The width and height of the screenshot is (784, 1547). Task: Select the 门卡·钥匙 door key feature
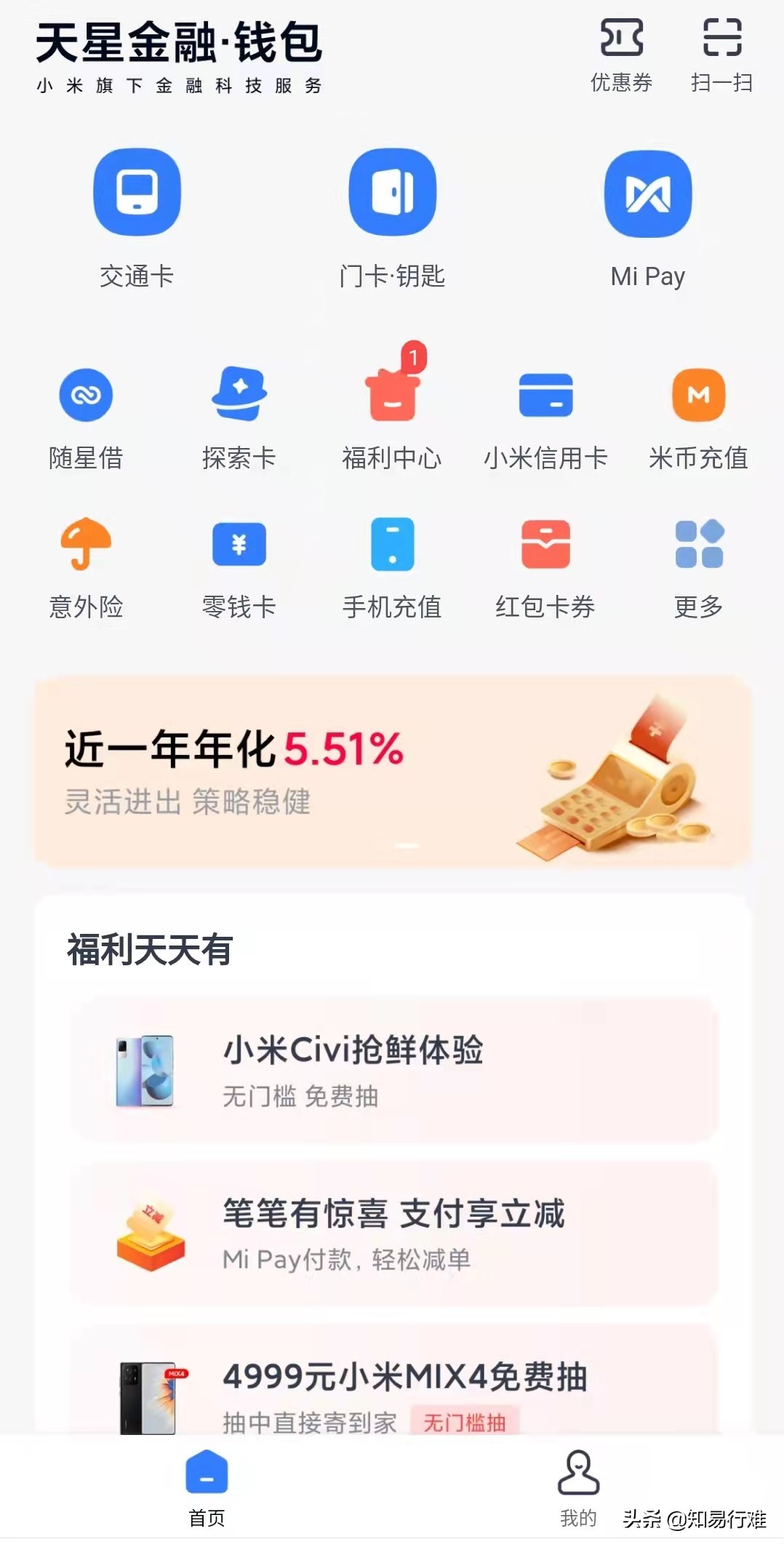tap(392, 215)
